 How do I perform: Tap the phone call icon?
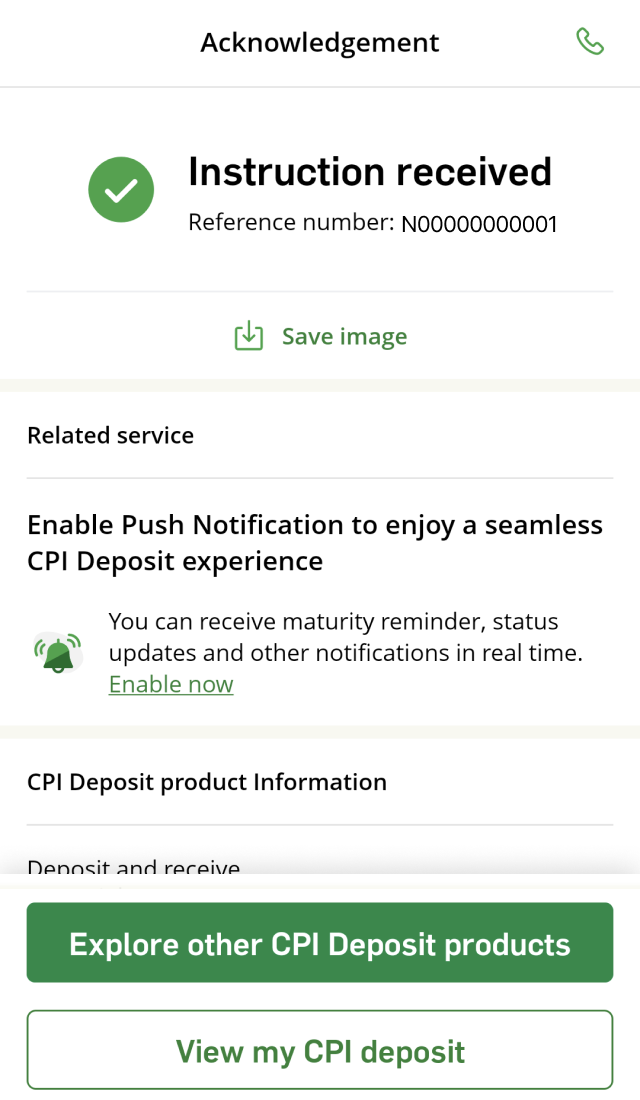pos(590,42)
